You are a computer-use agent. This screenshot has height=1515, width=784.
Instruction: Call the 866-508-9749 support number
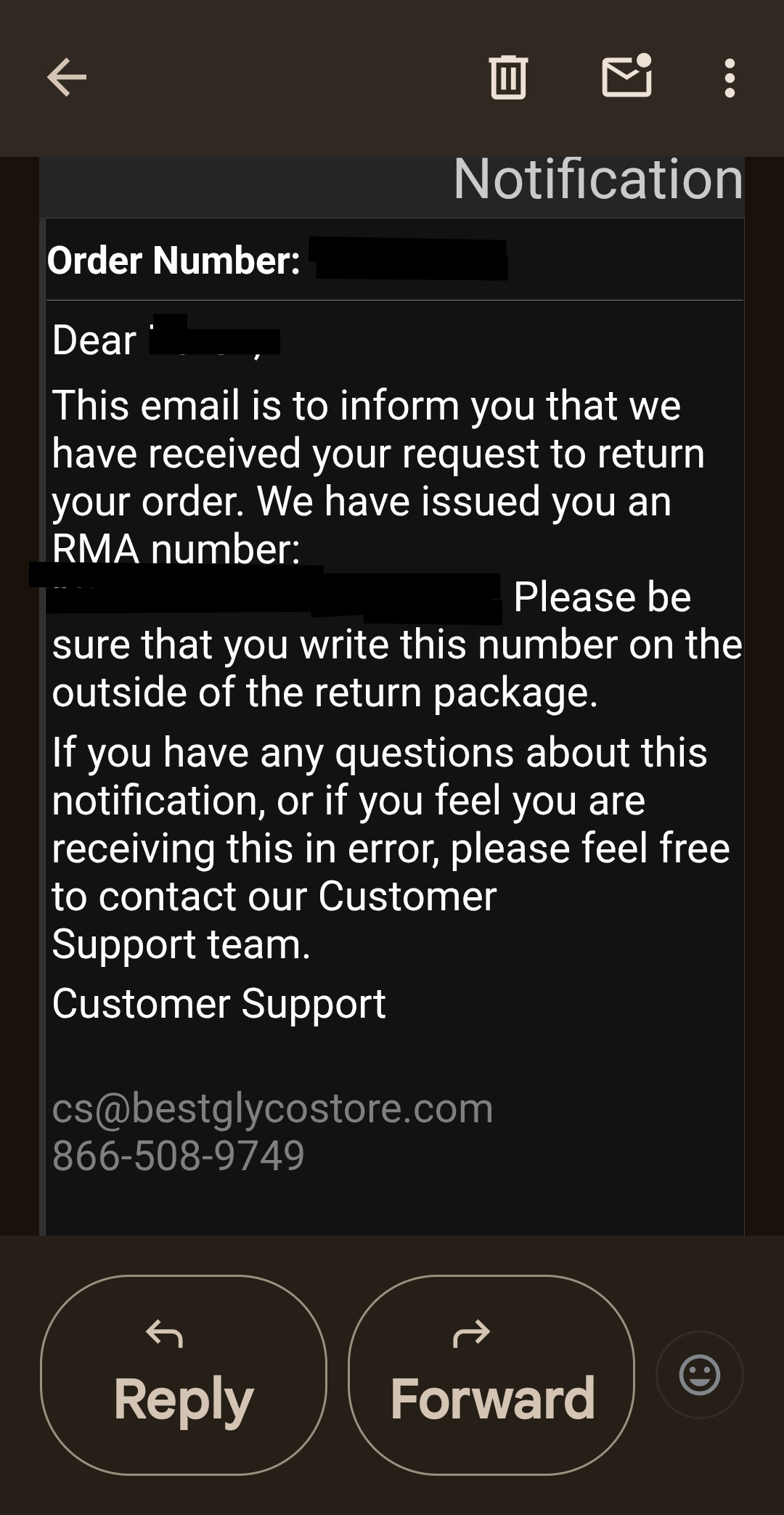(x=179, y=1156)
